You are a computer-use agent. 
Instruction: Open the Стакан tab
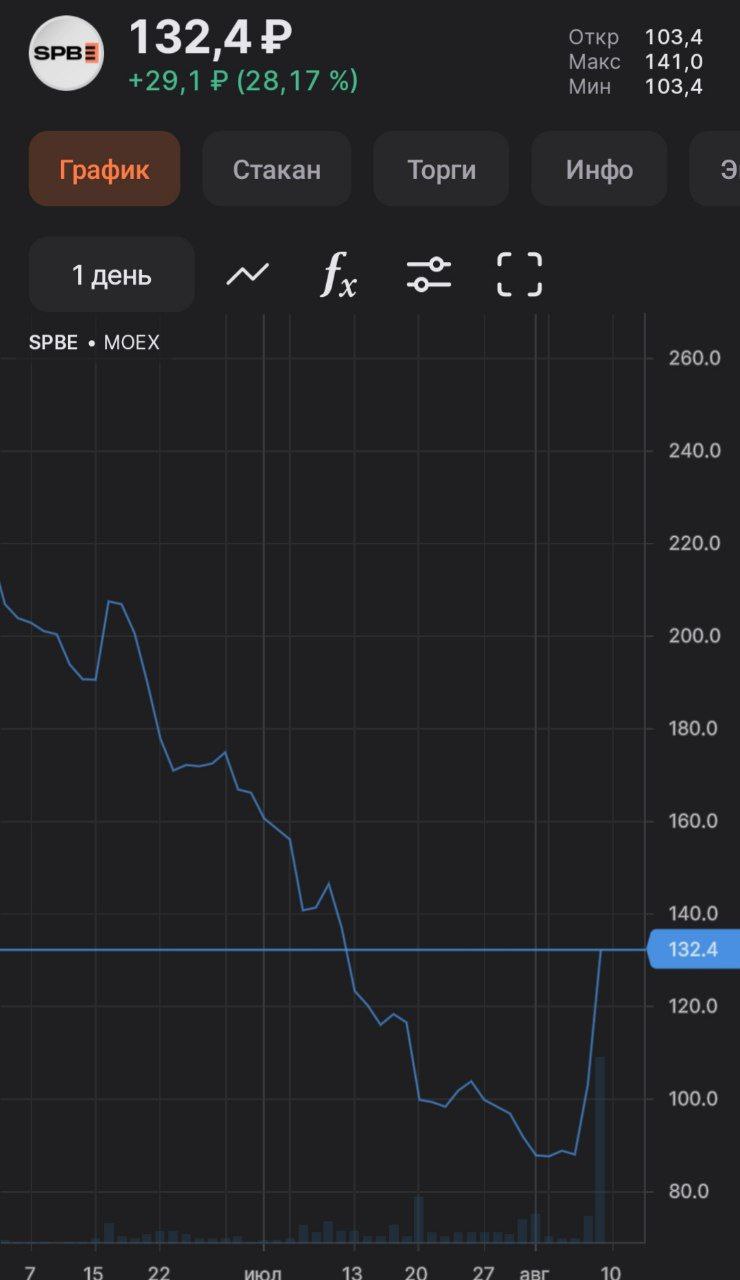pyautogui.click(x=277, y=169)
